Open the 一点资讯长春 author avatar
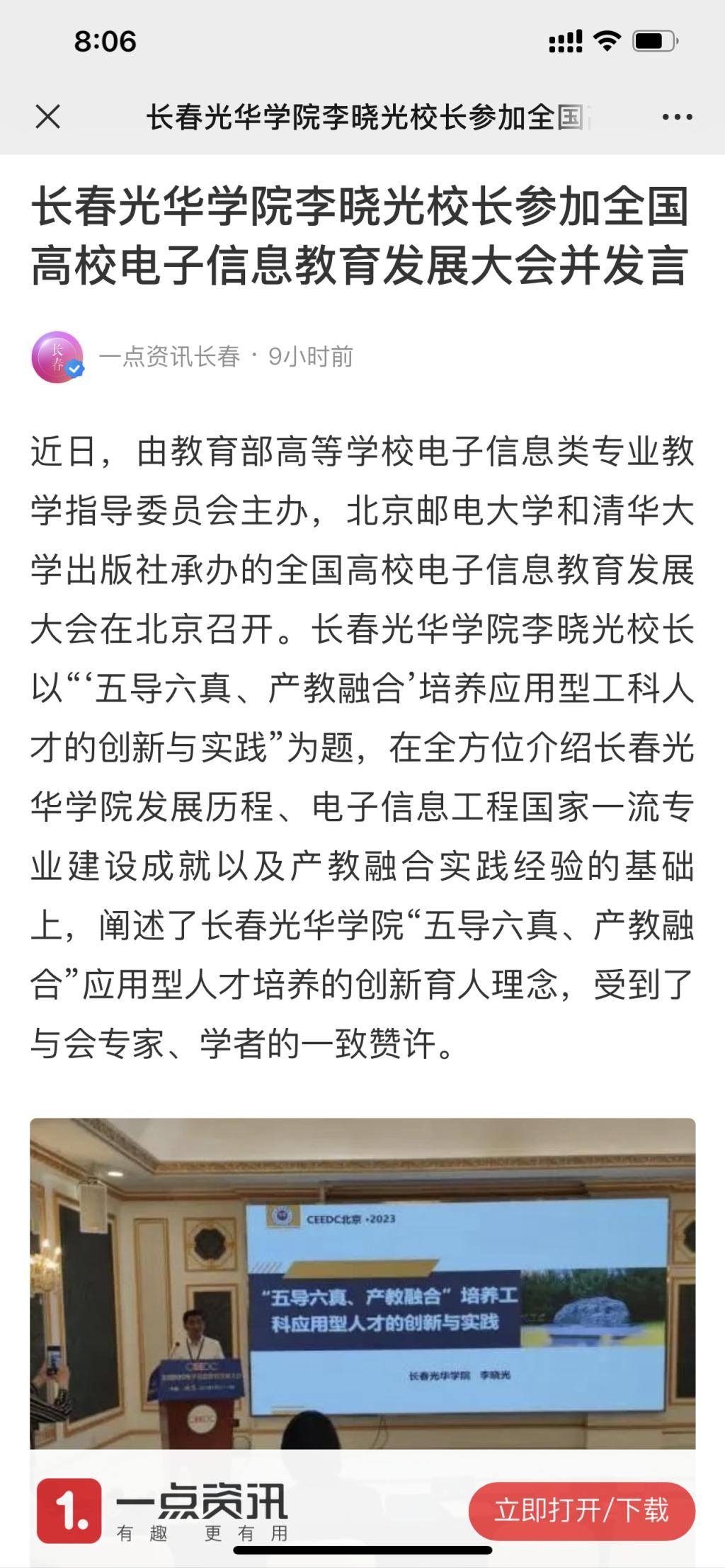 click(58, 357)
